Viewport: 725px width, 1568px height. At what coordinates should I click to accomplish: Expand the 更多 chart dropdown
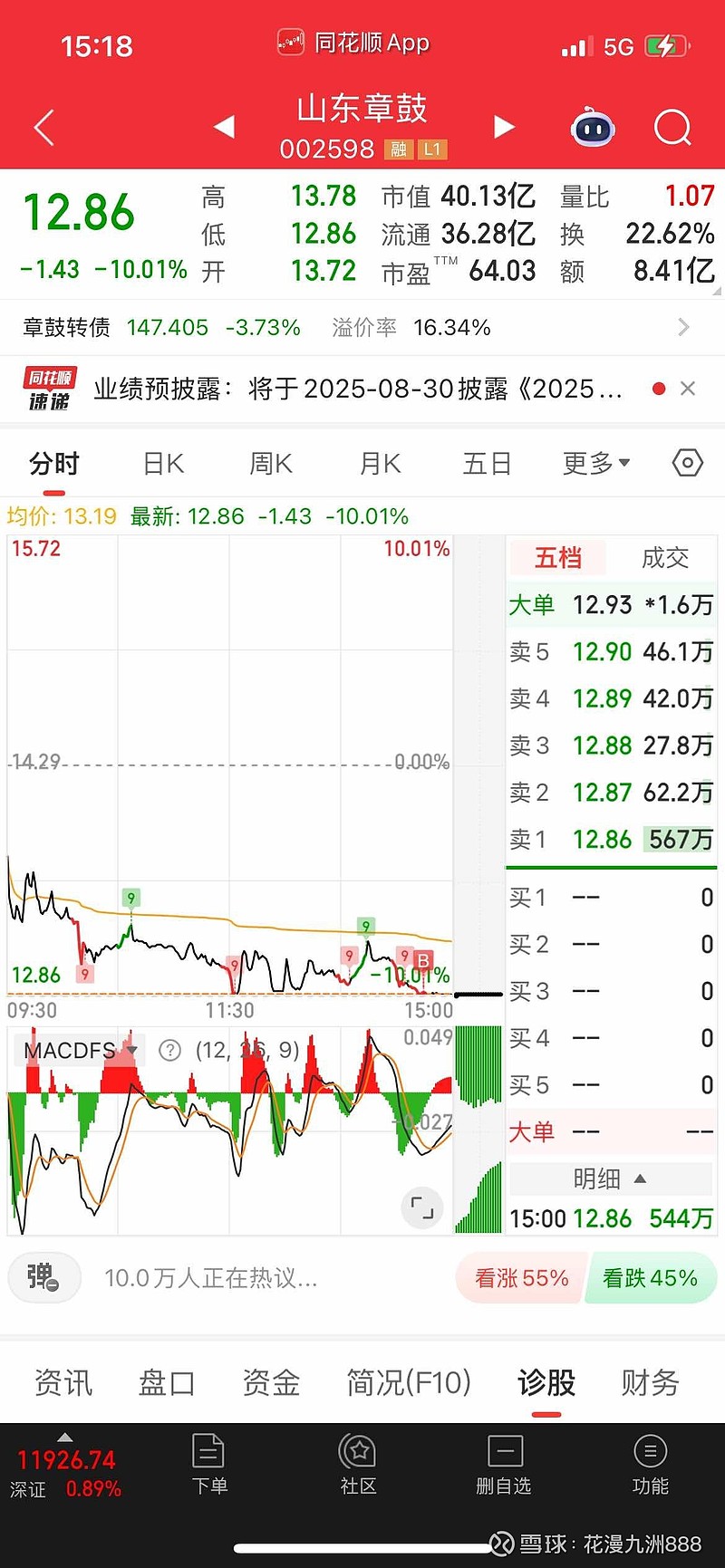click(x=596, y=464)
